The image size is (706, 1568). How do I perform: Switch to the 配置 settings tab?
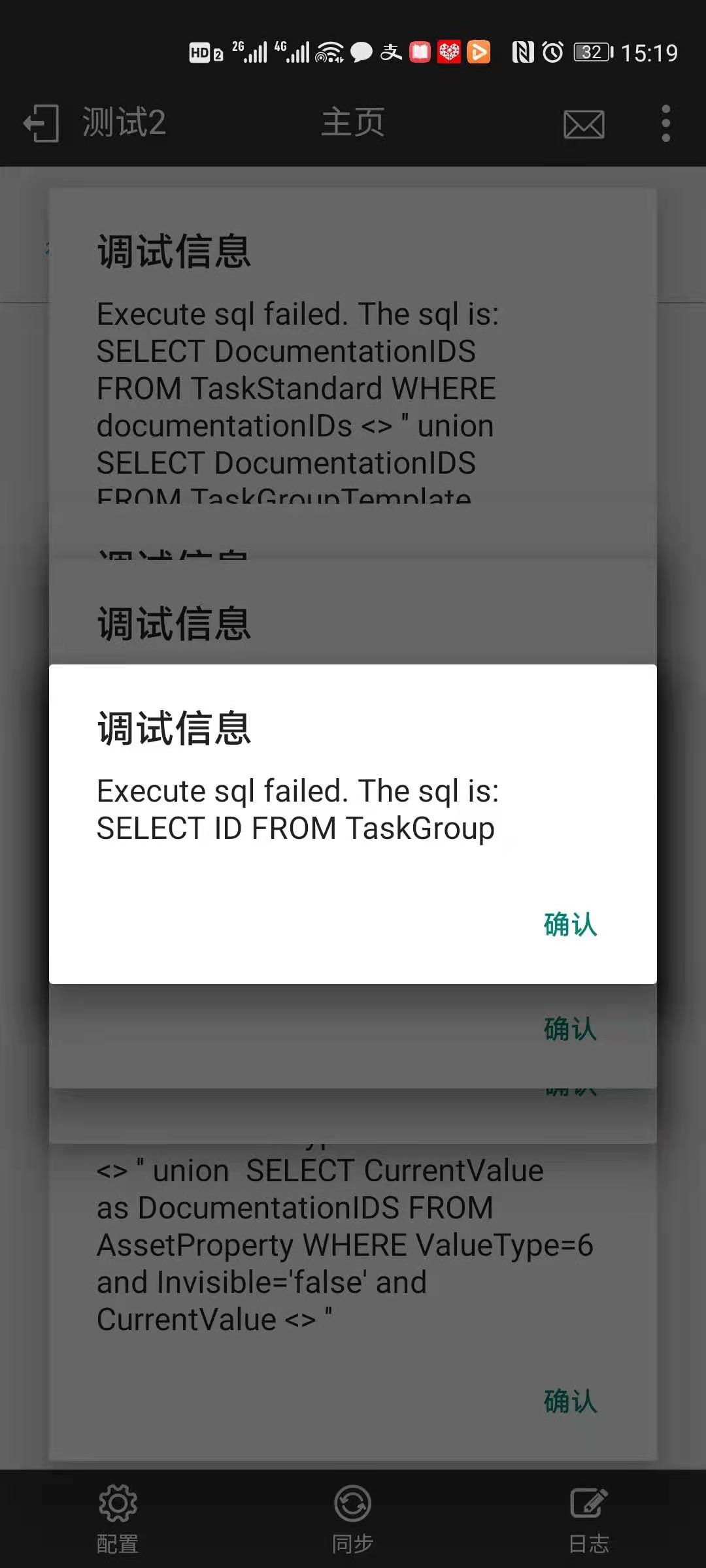[x=118, y=1519]
